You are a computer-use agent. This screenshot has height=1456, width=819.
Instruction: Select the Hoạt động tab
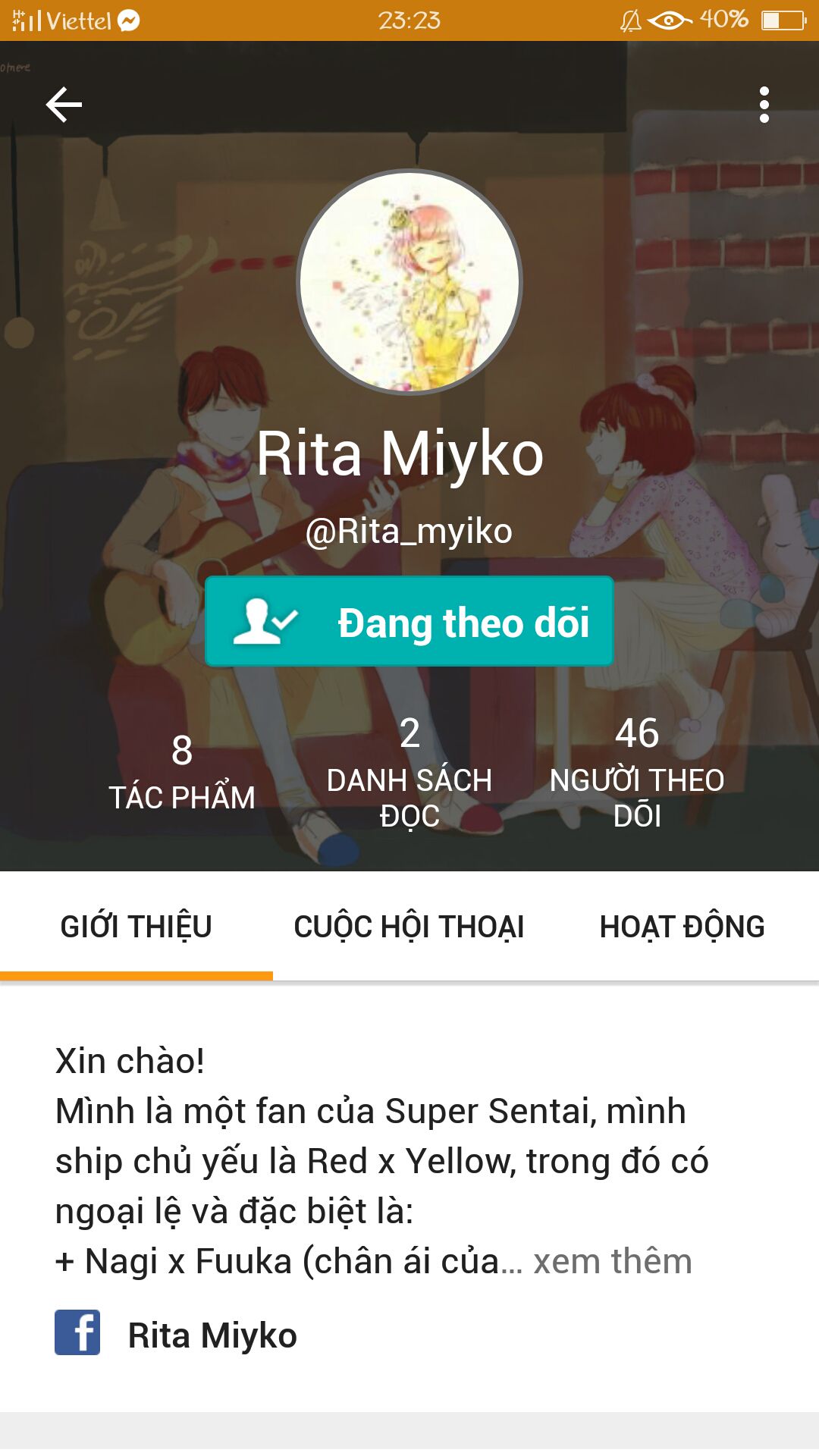tap(682, 927)
